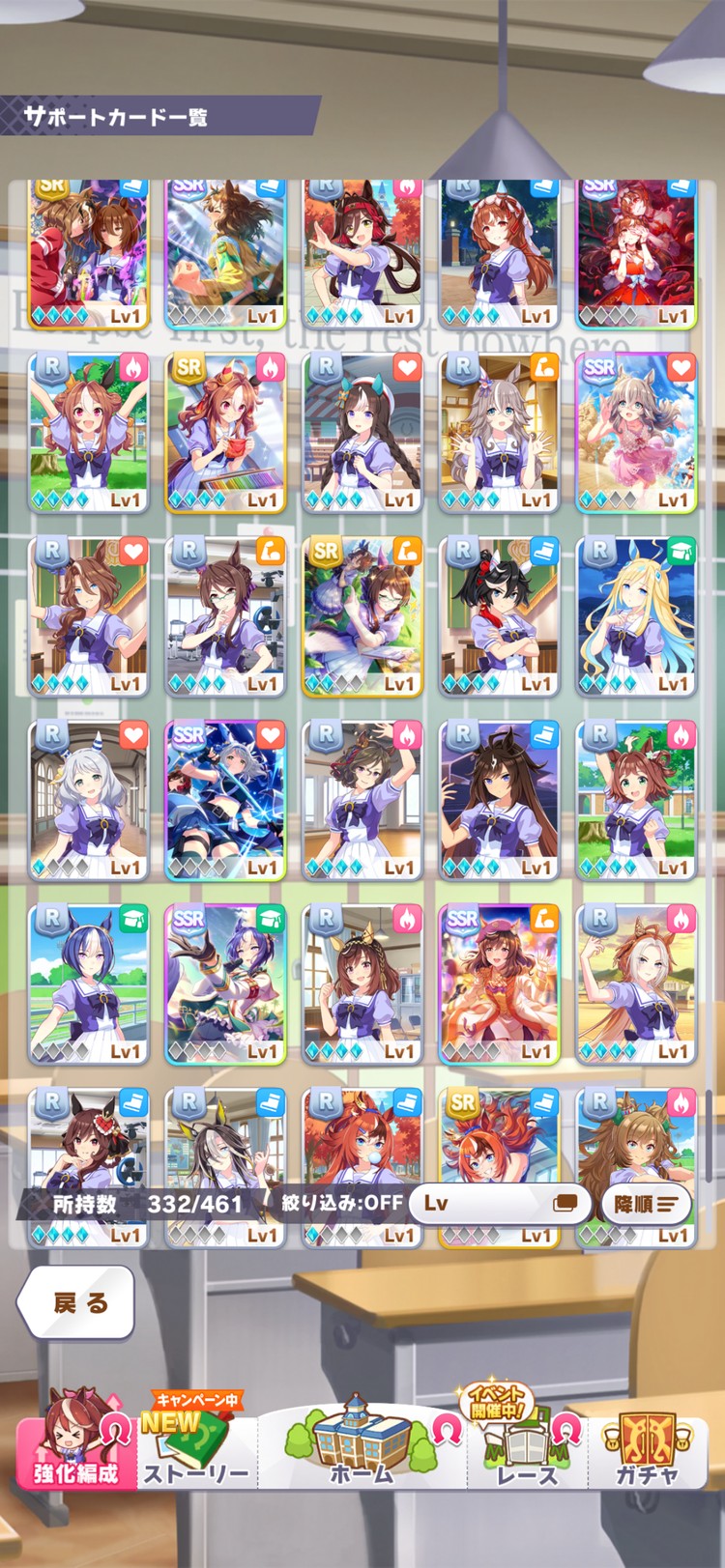Open the R card with white flowing hair
The image size is (725, 1568).
click(x=635, y=984)
